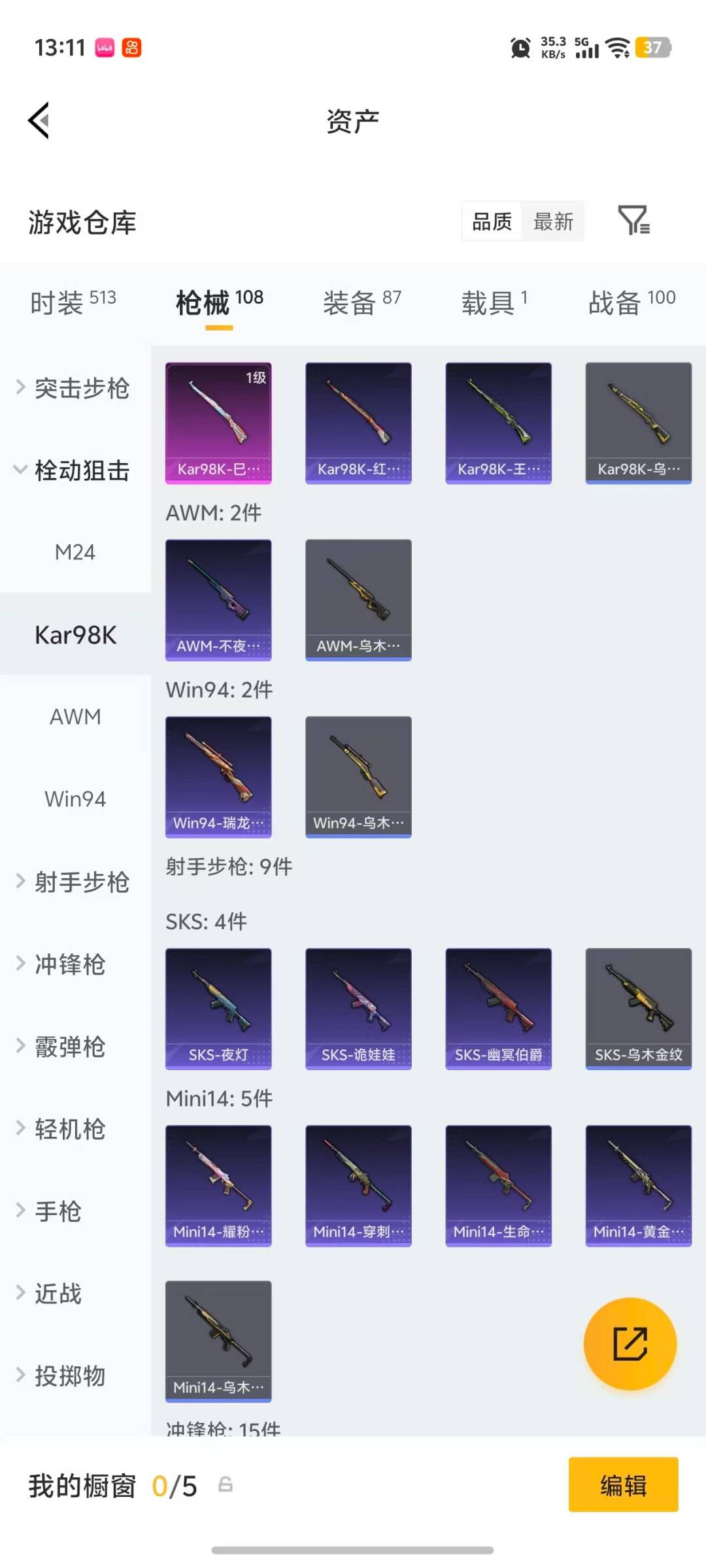The width and height of the screenshot is (706, 1568).
Task: Switch sorting to 最新
Action: pos(553,221)
